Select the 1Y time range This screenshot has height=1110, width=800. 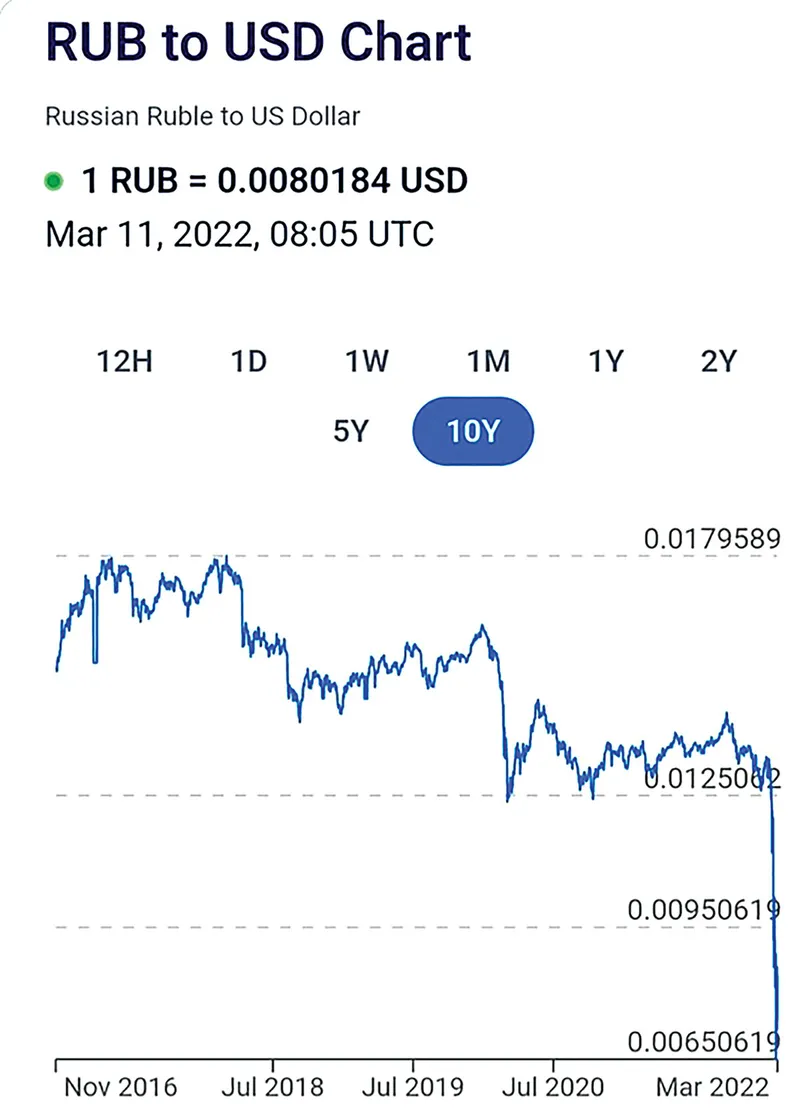(x=606, y=361)
